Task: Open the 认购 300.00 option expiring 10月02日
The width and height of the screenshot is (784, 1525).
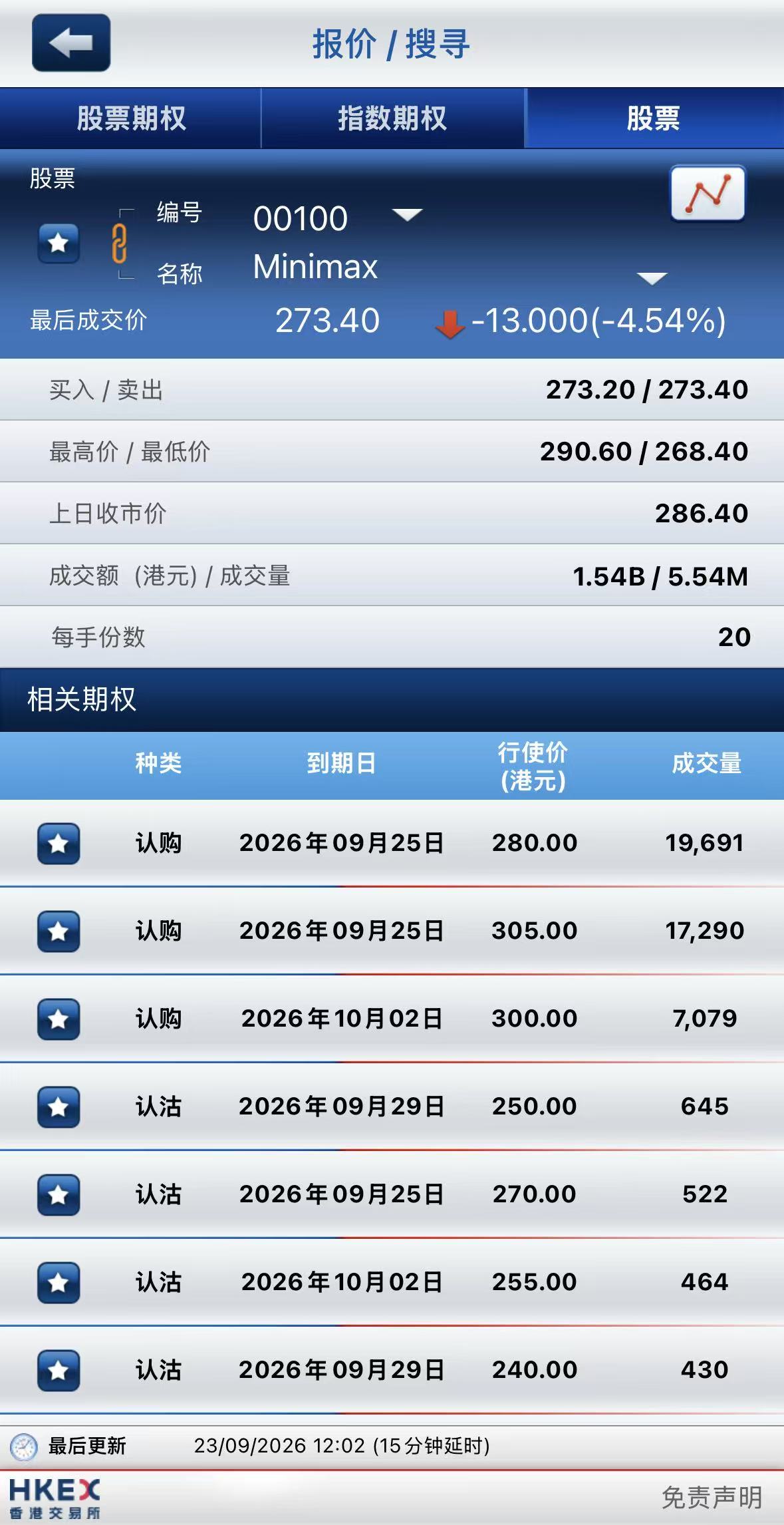Action: 392,1019
